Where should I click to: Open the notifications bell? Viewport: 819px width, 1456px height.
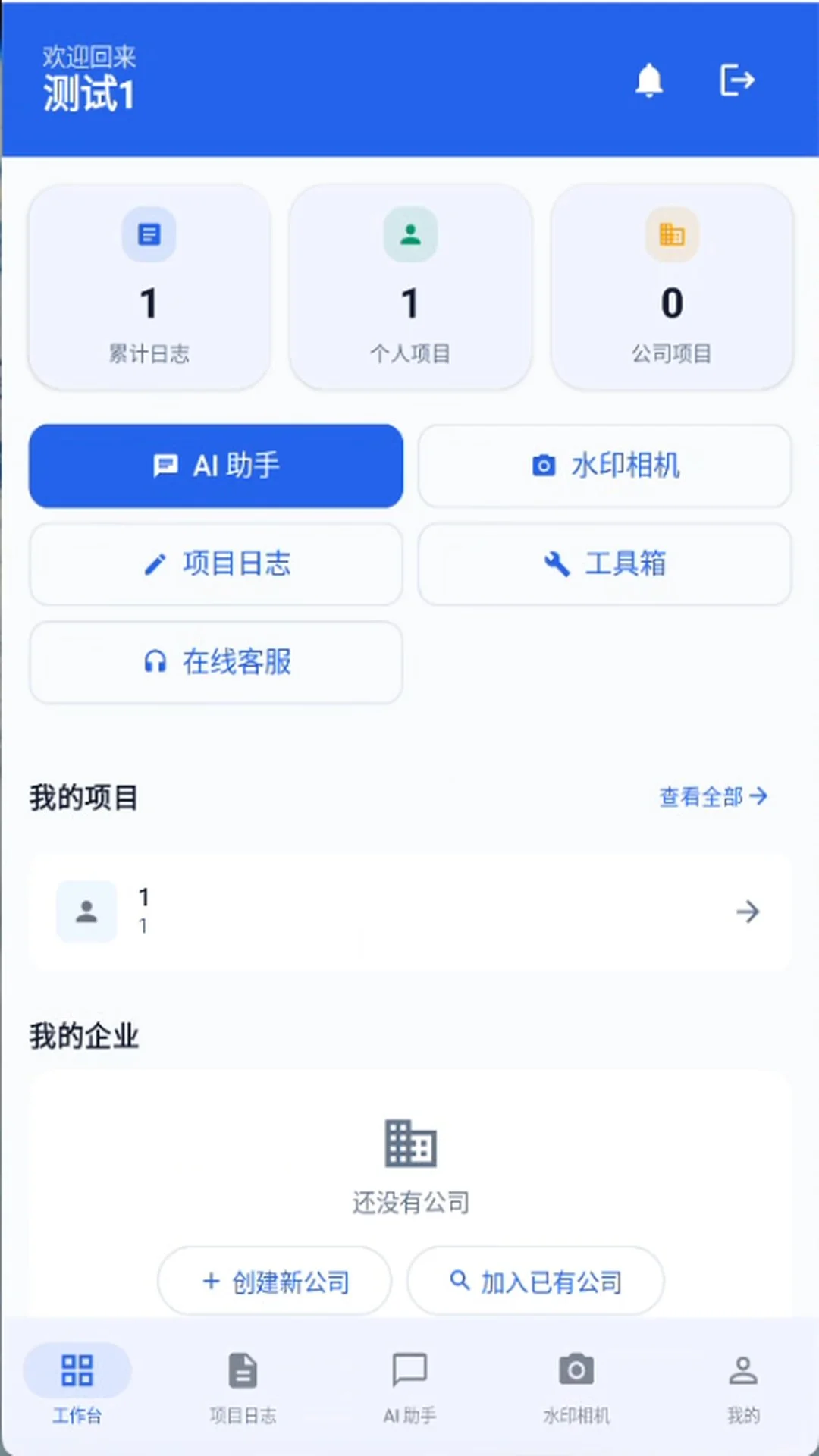pyautogui.click(x=649, y=80)
